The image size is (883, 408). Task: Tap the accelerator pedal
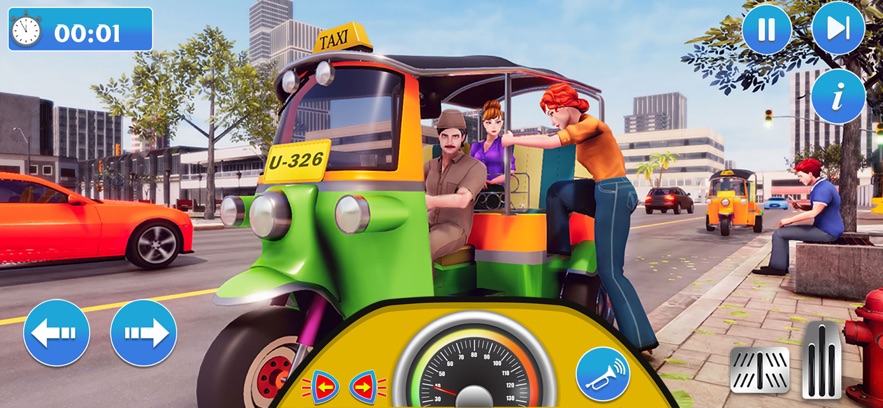823,360
